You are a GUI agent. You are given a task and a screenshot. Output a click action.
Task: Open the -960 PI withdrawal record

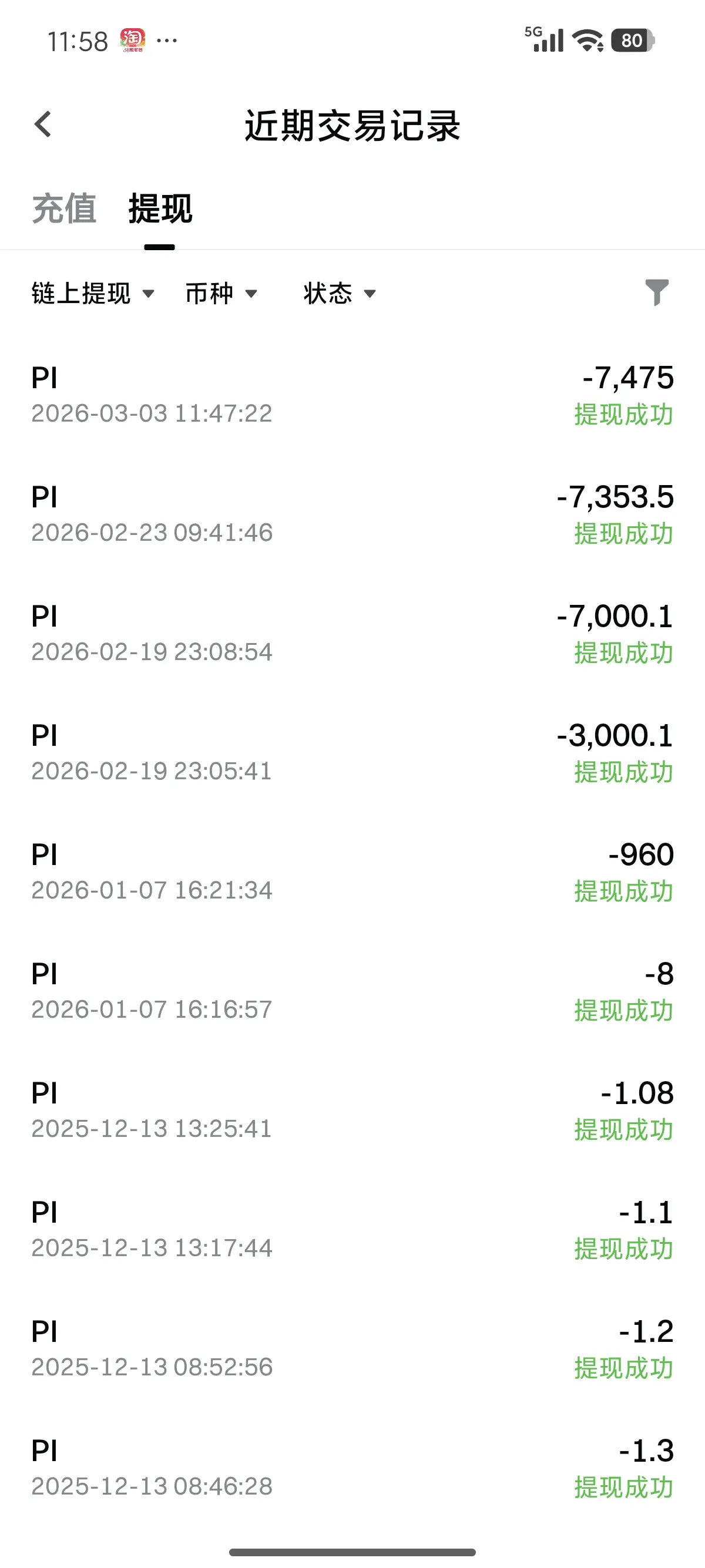click(352, 872)
